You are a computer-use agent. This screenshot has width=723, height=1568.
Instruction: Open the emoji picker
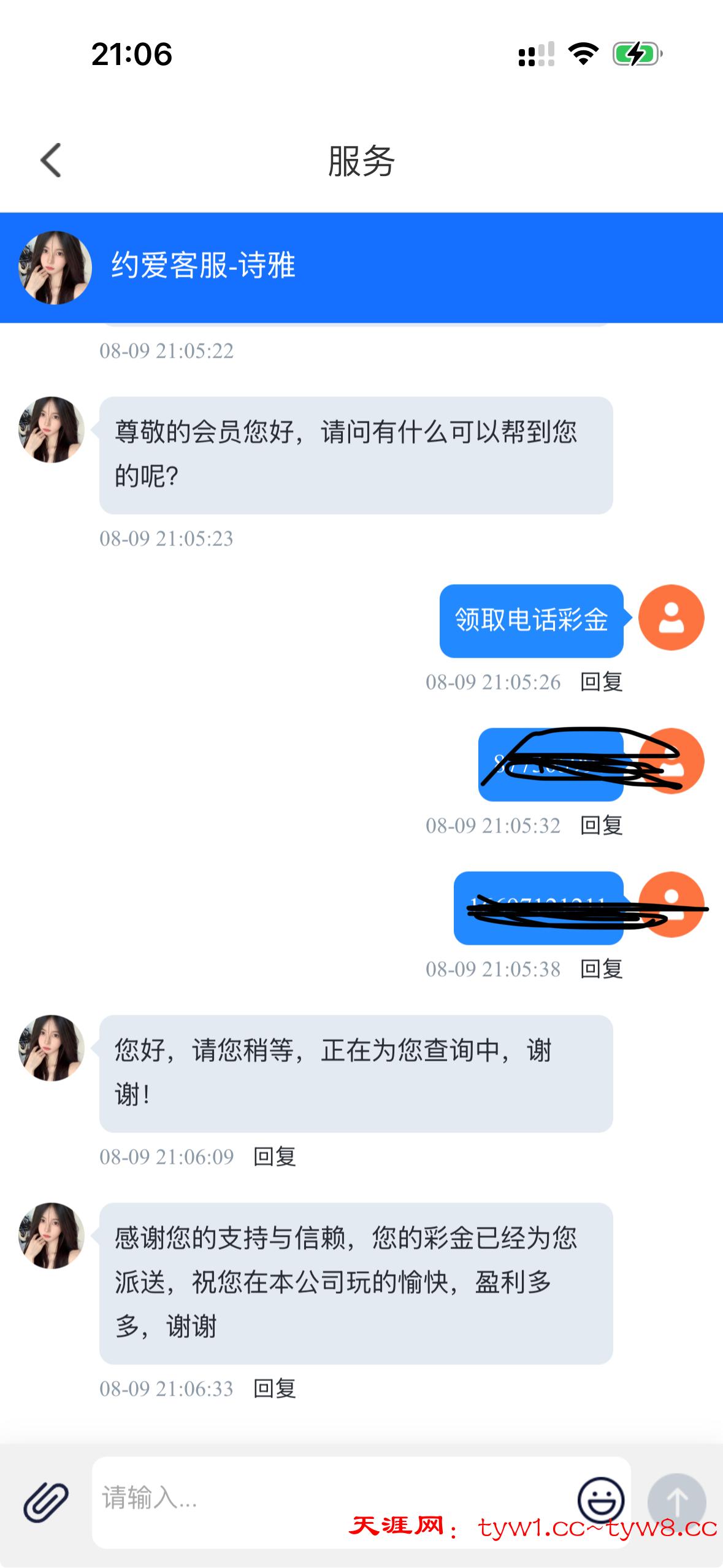pyautogui.click(x=600, y=1501)
